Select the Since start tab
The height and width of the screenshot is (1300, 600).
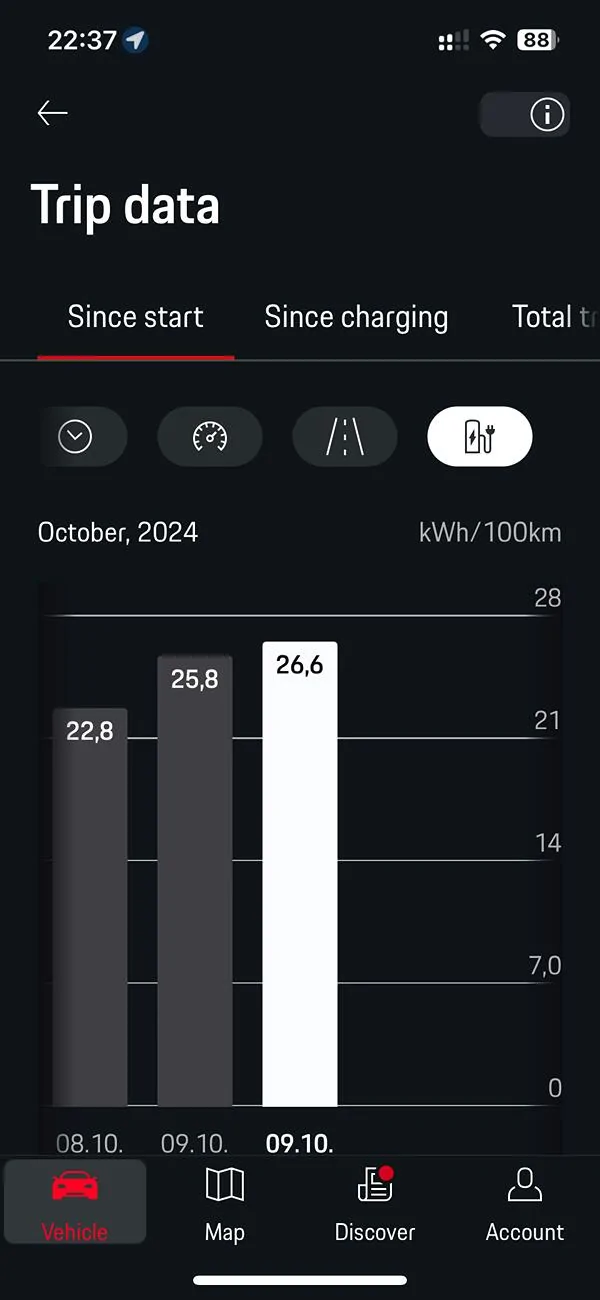click(x=135, y=318)
